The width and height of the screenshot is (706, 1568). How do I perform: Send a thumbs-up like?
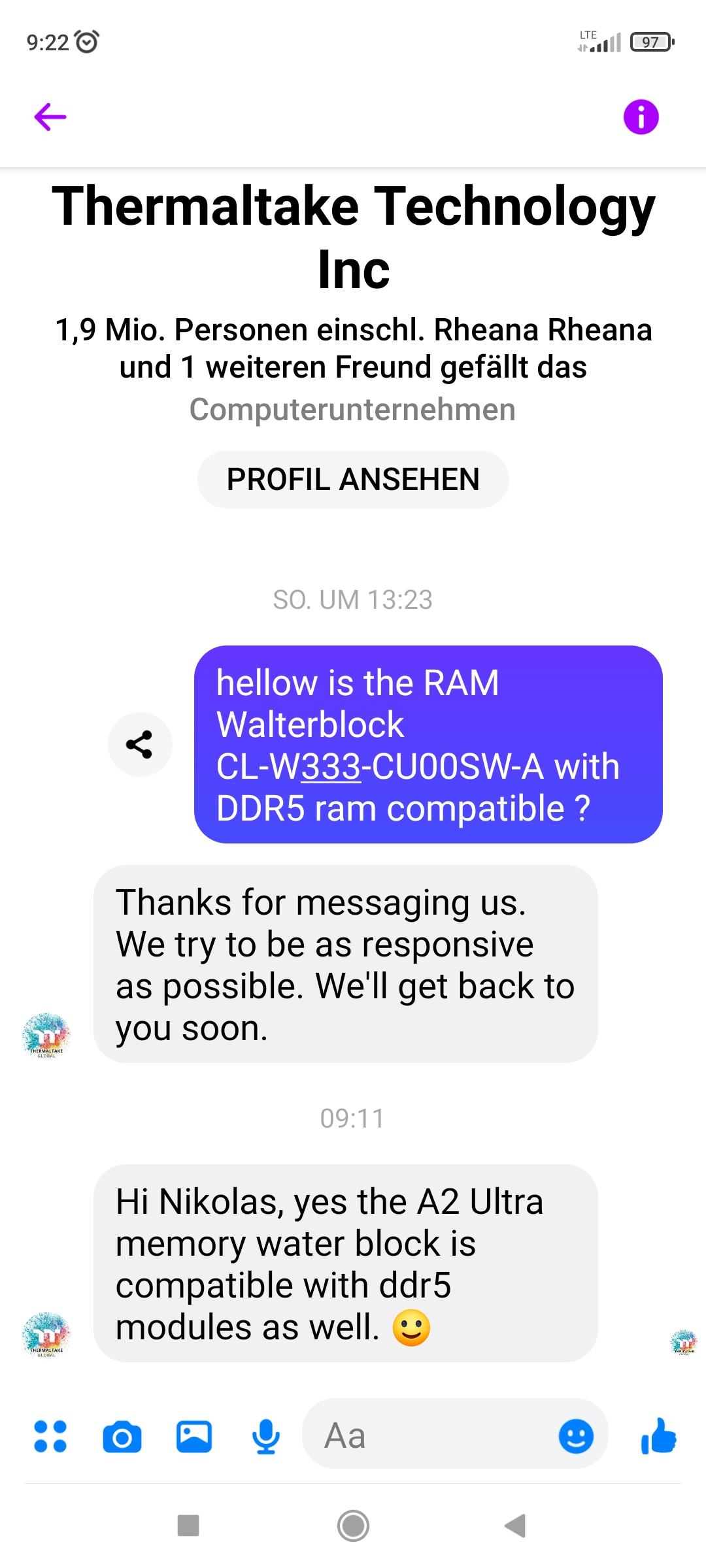tap(659, 1435)
